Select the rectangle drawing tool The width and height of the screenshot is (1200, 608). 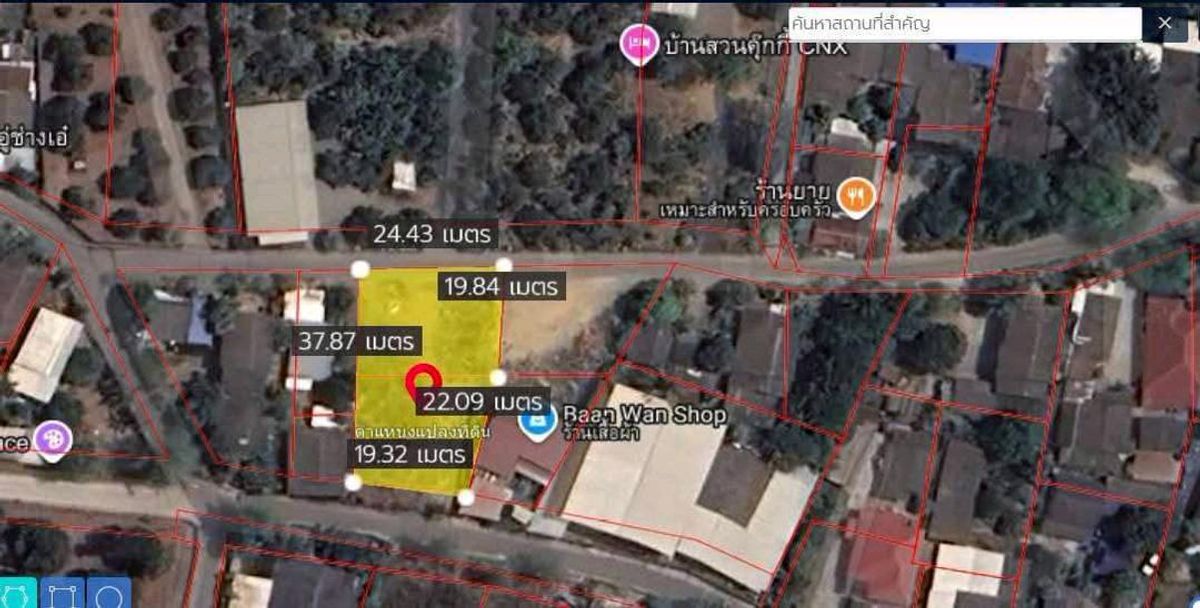click(62, 594)
